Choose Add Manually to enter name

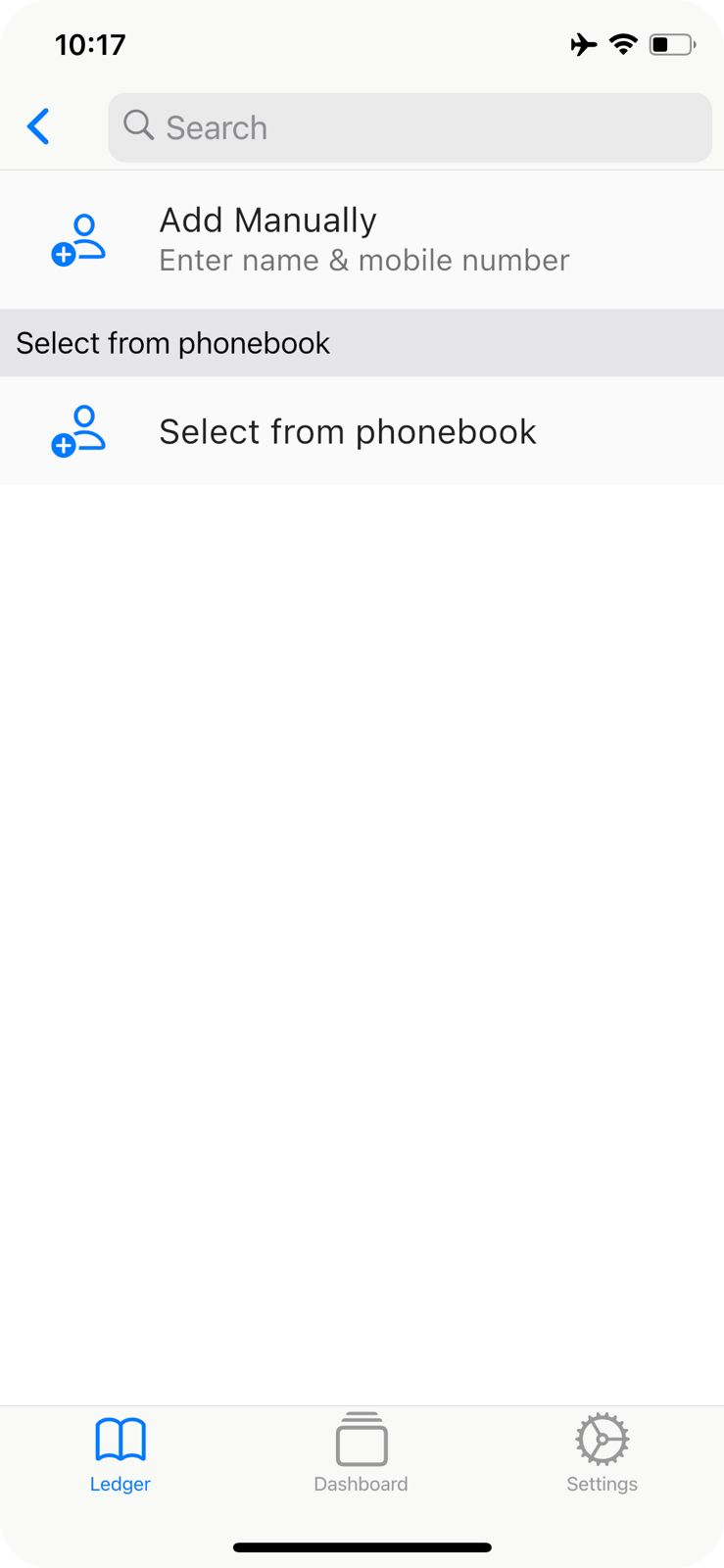tap(362, 239)
